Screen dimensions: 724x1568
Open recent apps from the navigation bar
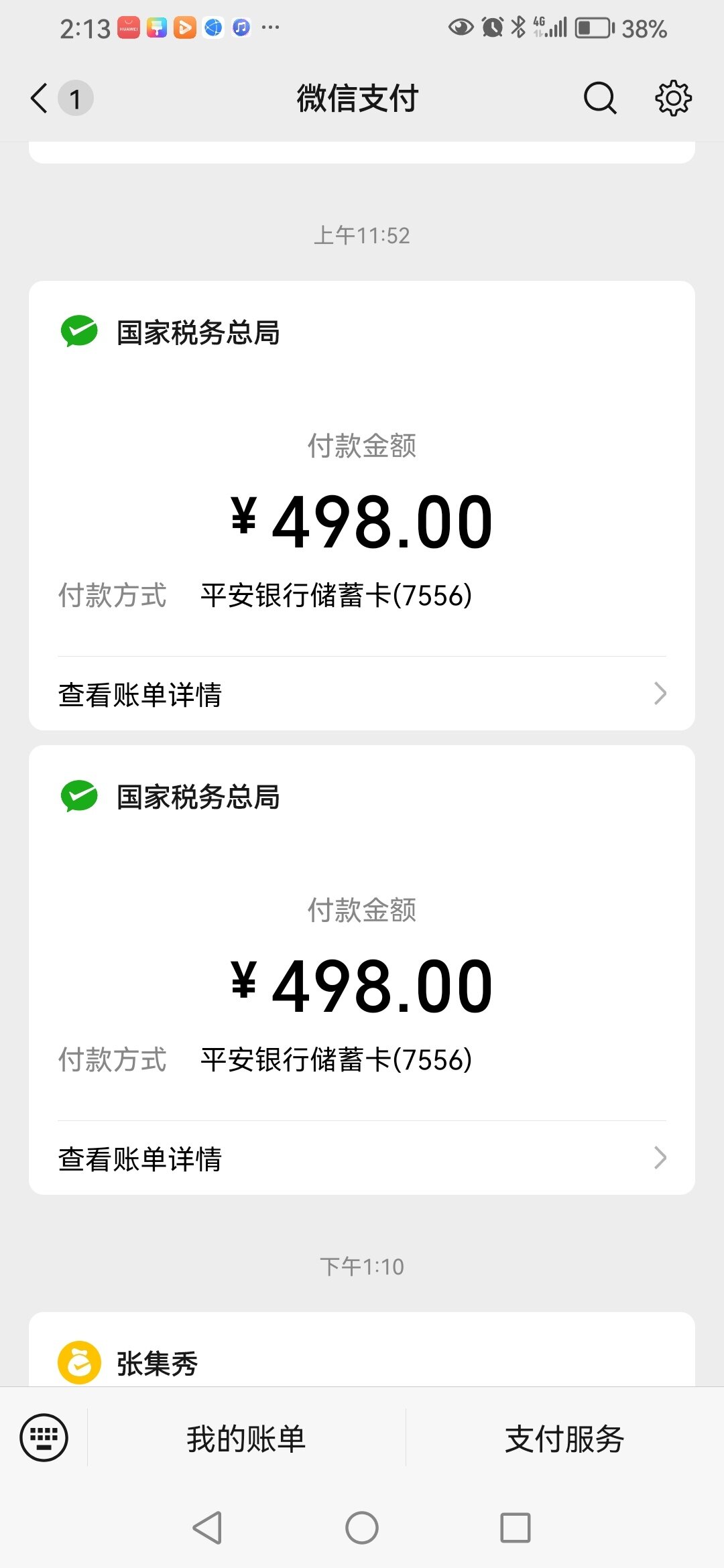point(516,1528)
